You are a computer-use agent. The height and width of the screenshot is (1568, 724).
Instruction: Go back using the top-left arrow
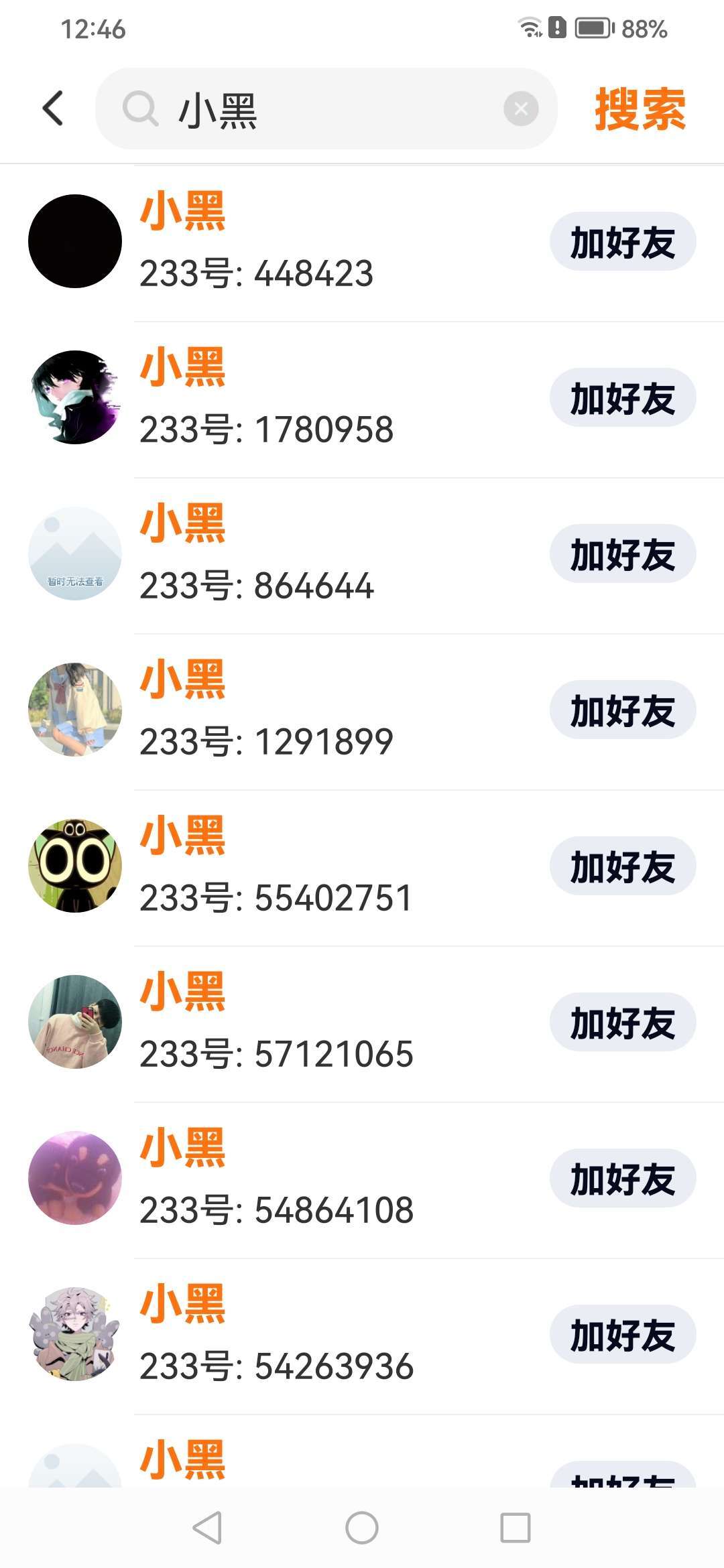(53, 109)
